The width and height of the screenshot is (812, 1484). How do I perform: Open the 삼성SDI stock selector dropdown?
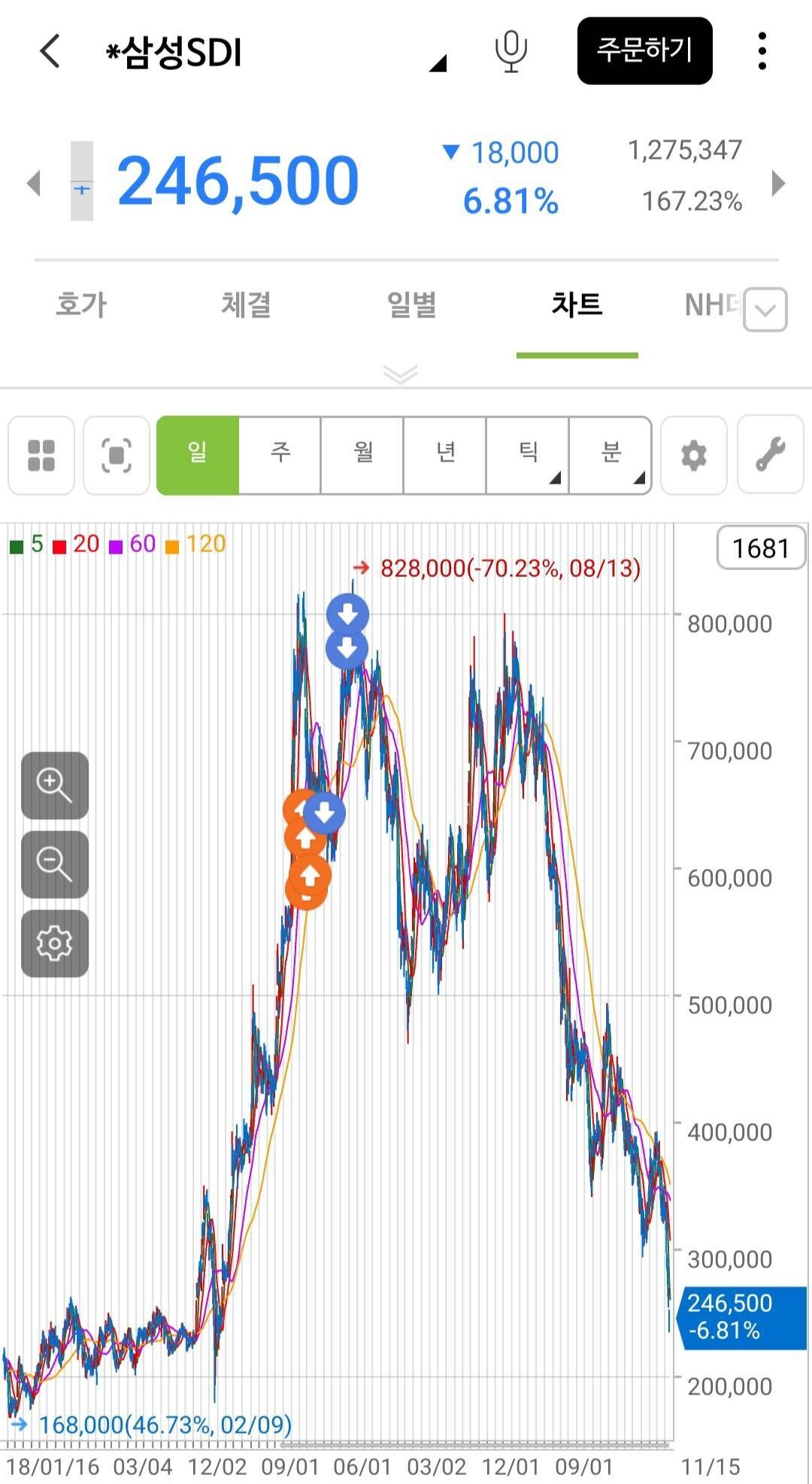pos(438,63)
